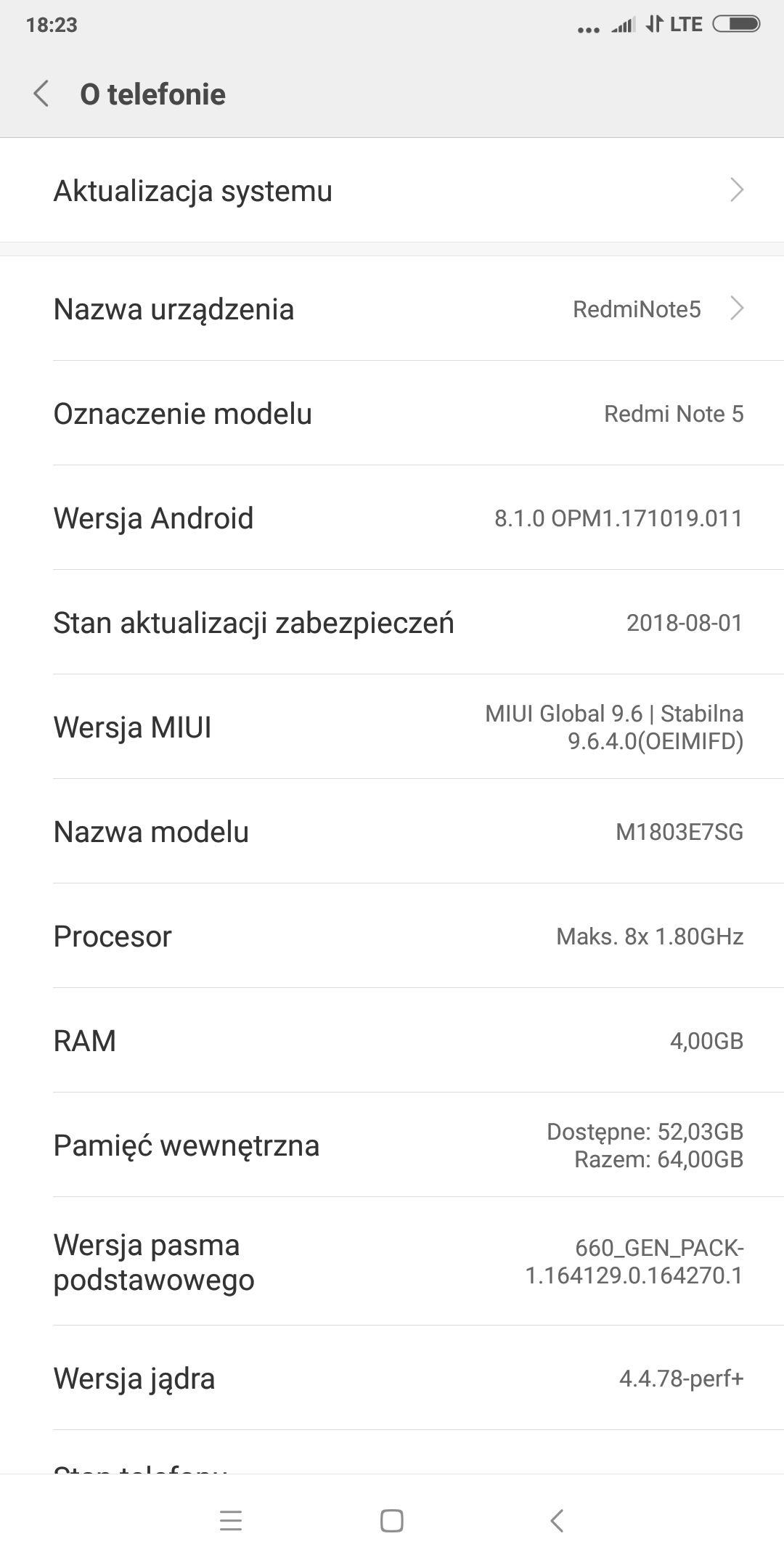Open Nazwa urządzenia setting
The height and width of the screenshot is (1568, 784).
pyautogui.click(x=392, y=309)
